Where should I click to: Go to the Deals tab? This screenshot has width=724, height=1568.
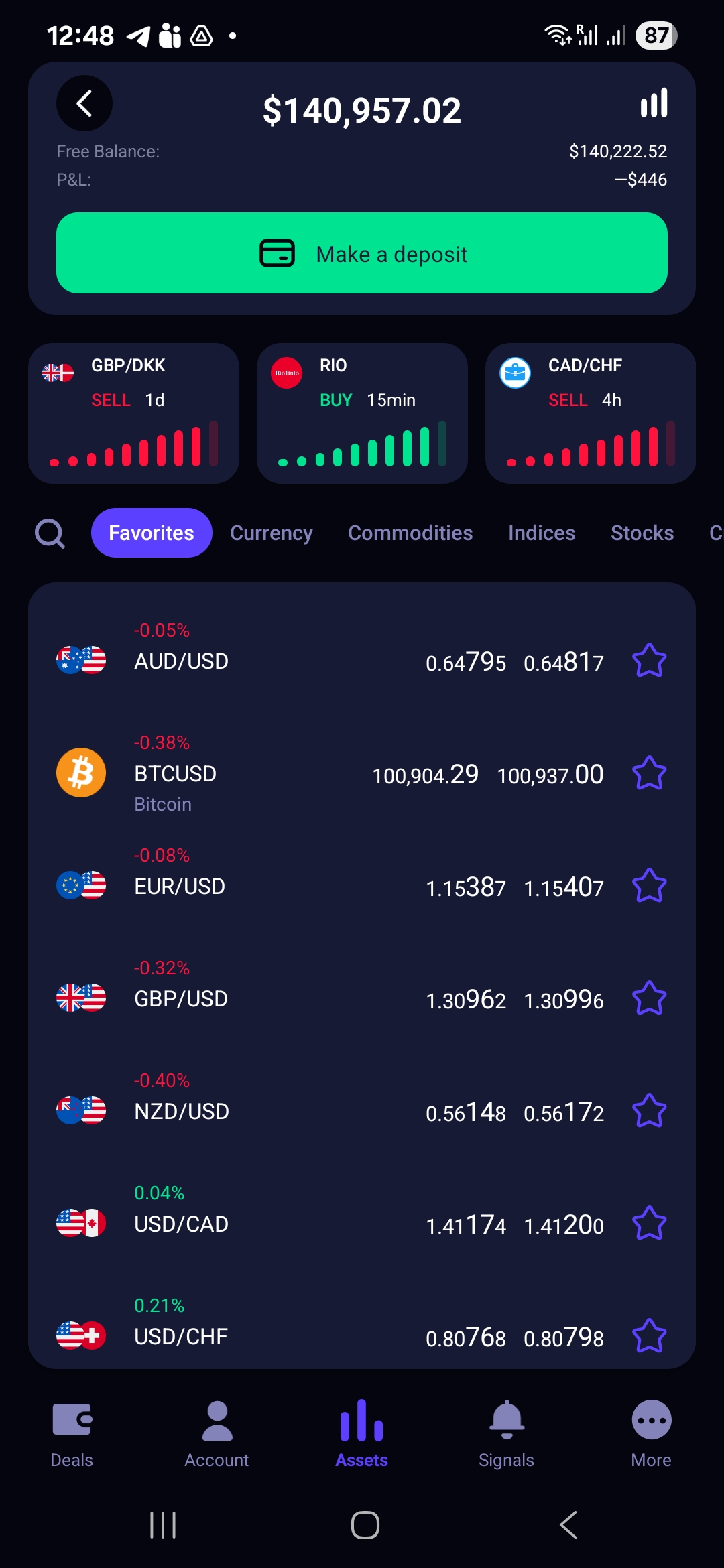pos(72,1434)
